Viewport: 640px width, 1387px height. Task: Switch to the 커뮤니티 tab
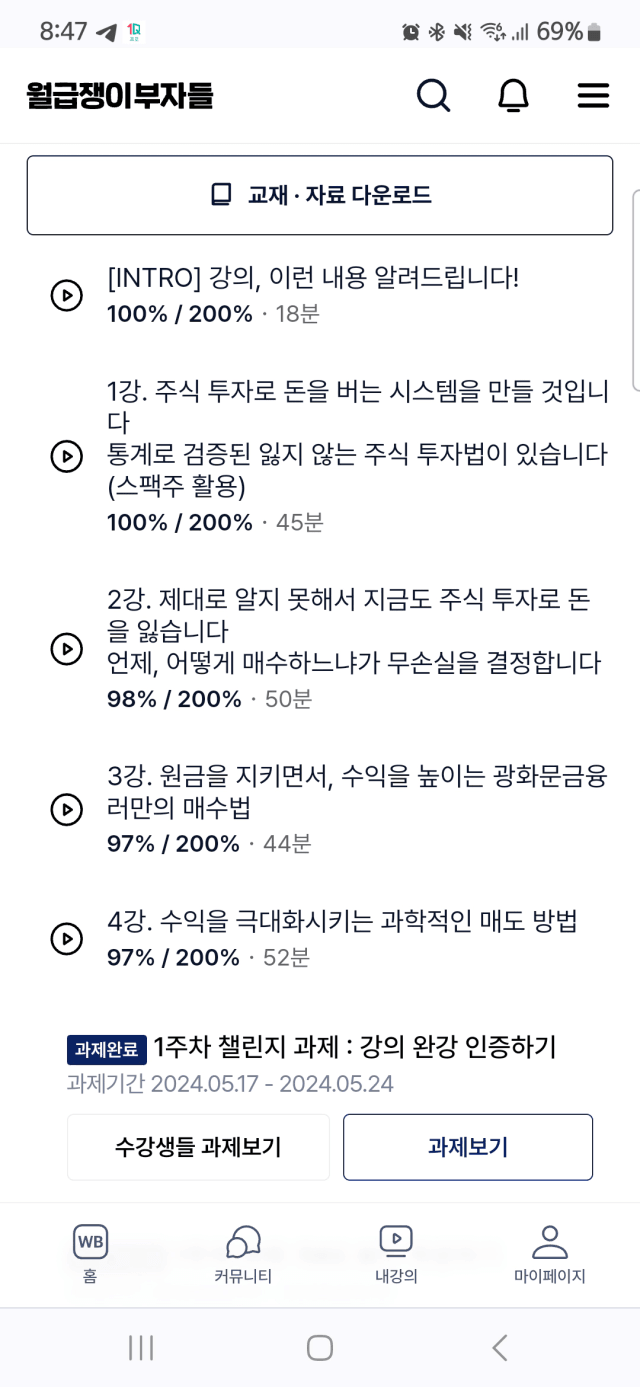243,1254
